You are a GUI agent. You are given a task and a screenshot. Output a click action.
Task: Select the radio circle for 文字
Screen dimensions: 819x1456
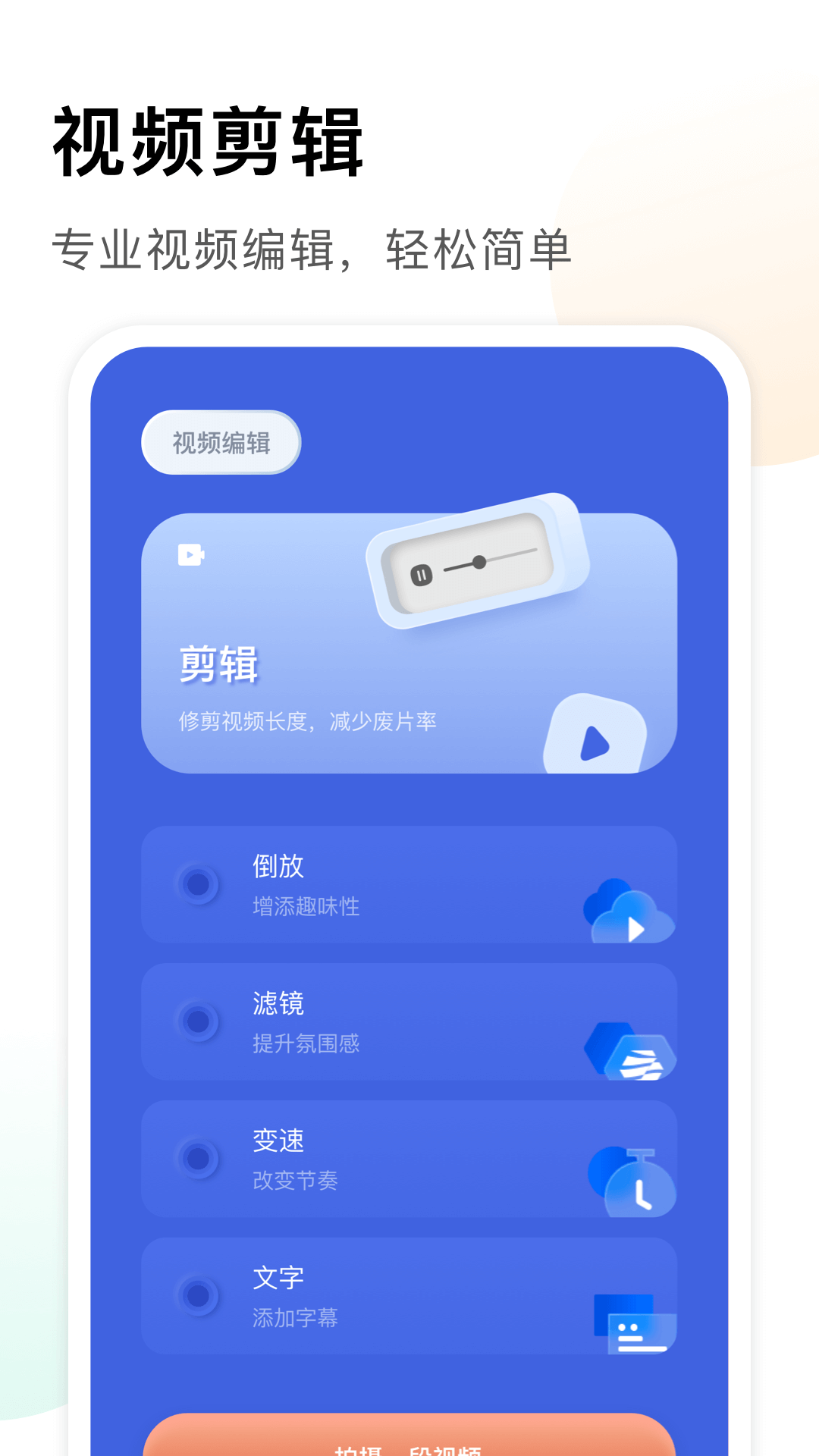(196, 1294)
